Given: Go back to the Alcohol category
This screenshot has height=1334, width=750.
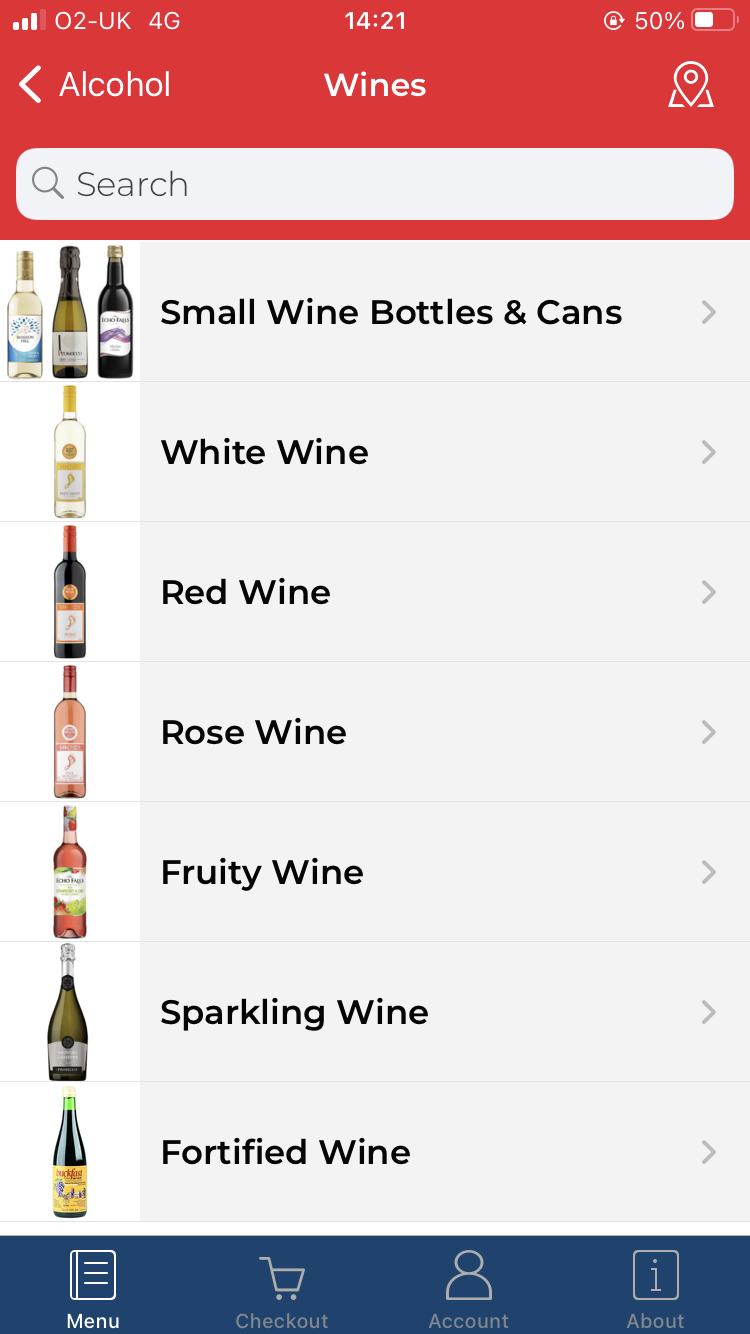Looking at the screenshot, I should (95, 85).
